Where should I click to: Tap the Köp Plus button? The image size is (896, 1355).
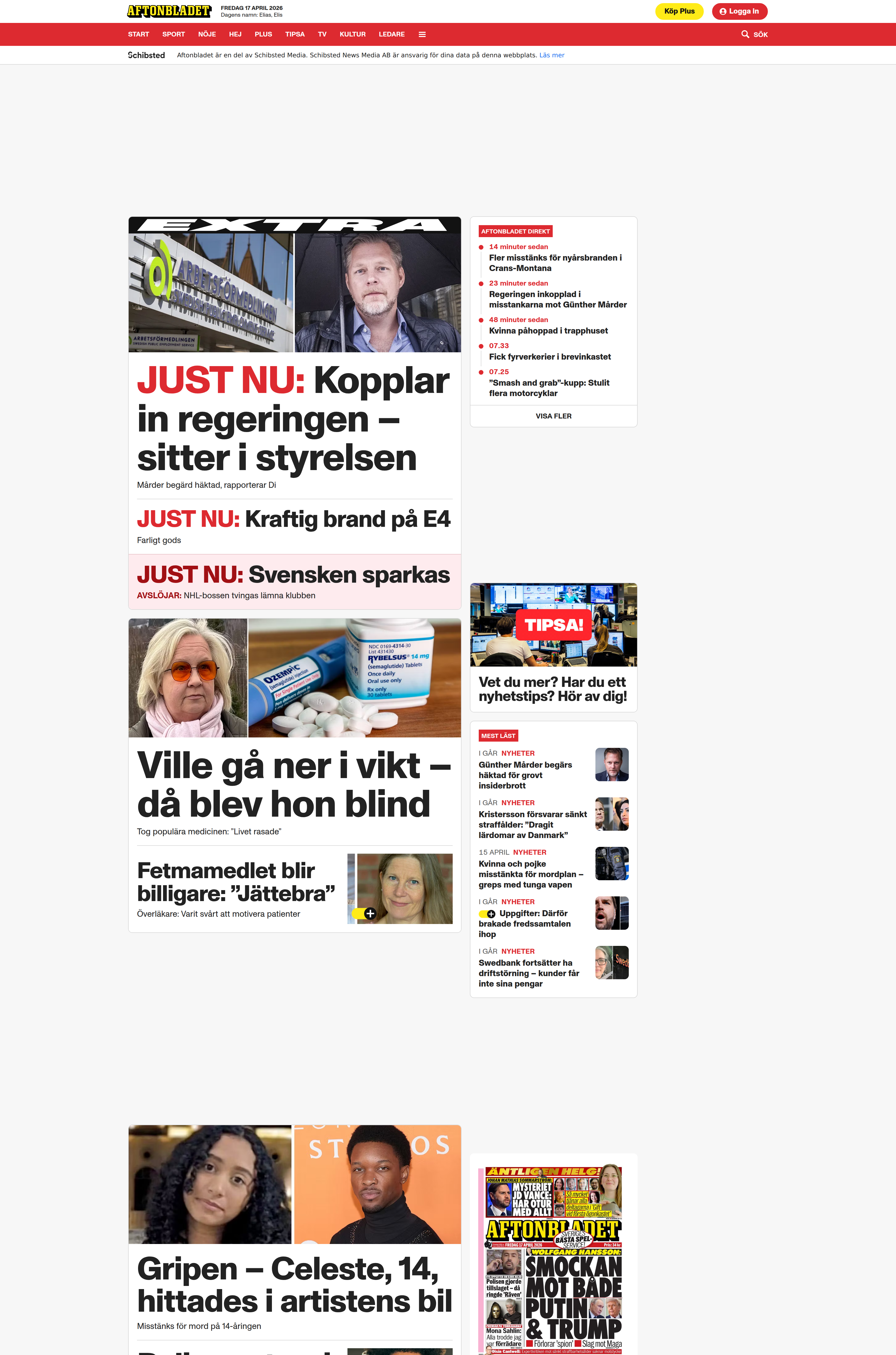[679, 11]
